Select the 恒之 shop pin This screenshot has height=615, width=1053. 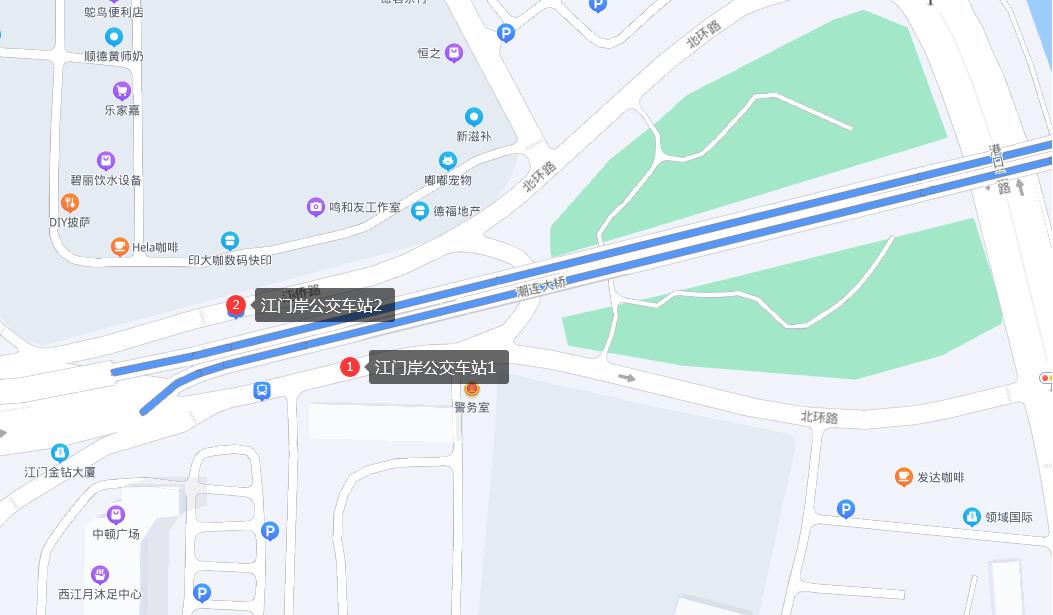454,53
